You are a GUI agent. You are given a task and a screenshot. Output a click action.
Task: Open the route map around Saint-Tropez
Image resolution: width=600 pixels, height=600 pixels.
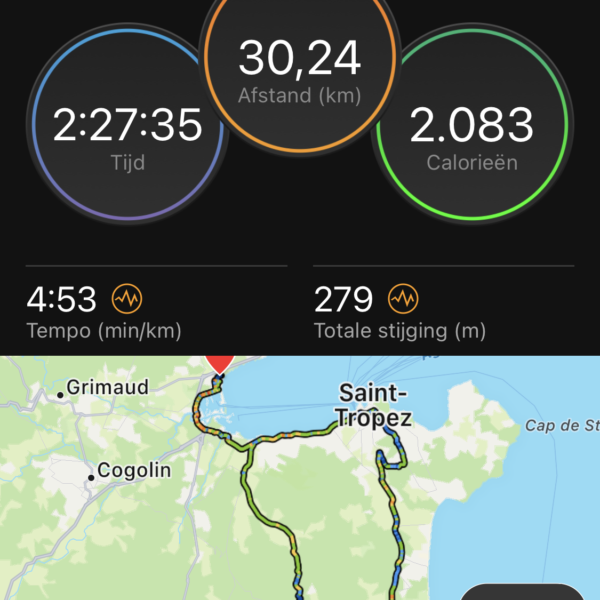coord(300,480)
